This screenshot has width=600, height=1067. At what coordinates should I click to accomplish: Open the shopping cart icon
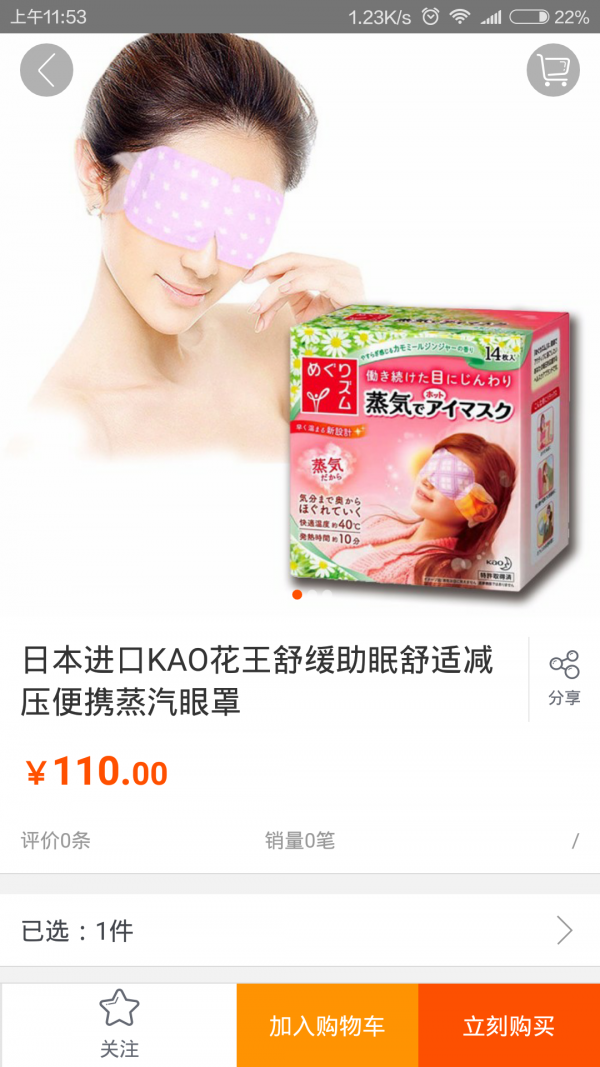click(553, 70)
